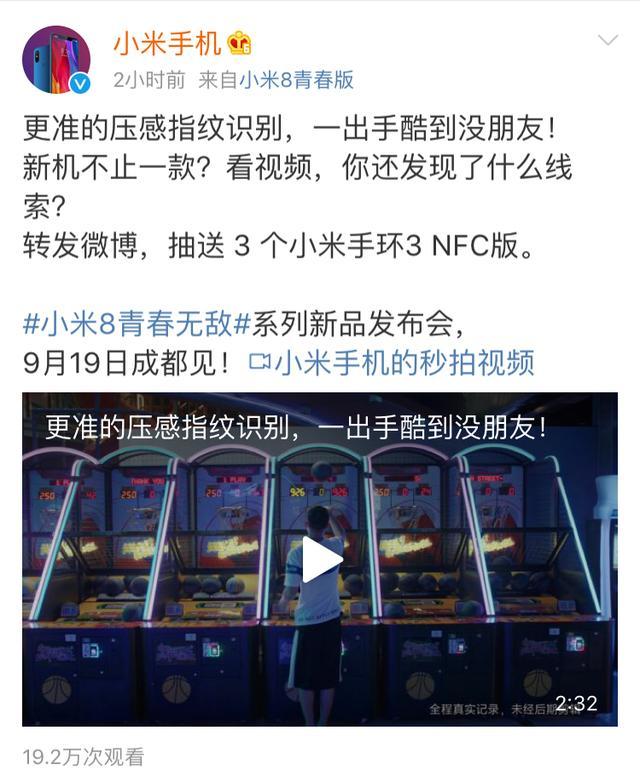Open the 小米8青春版 source link

[x=294, y=80]
